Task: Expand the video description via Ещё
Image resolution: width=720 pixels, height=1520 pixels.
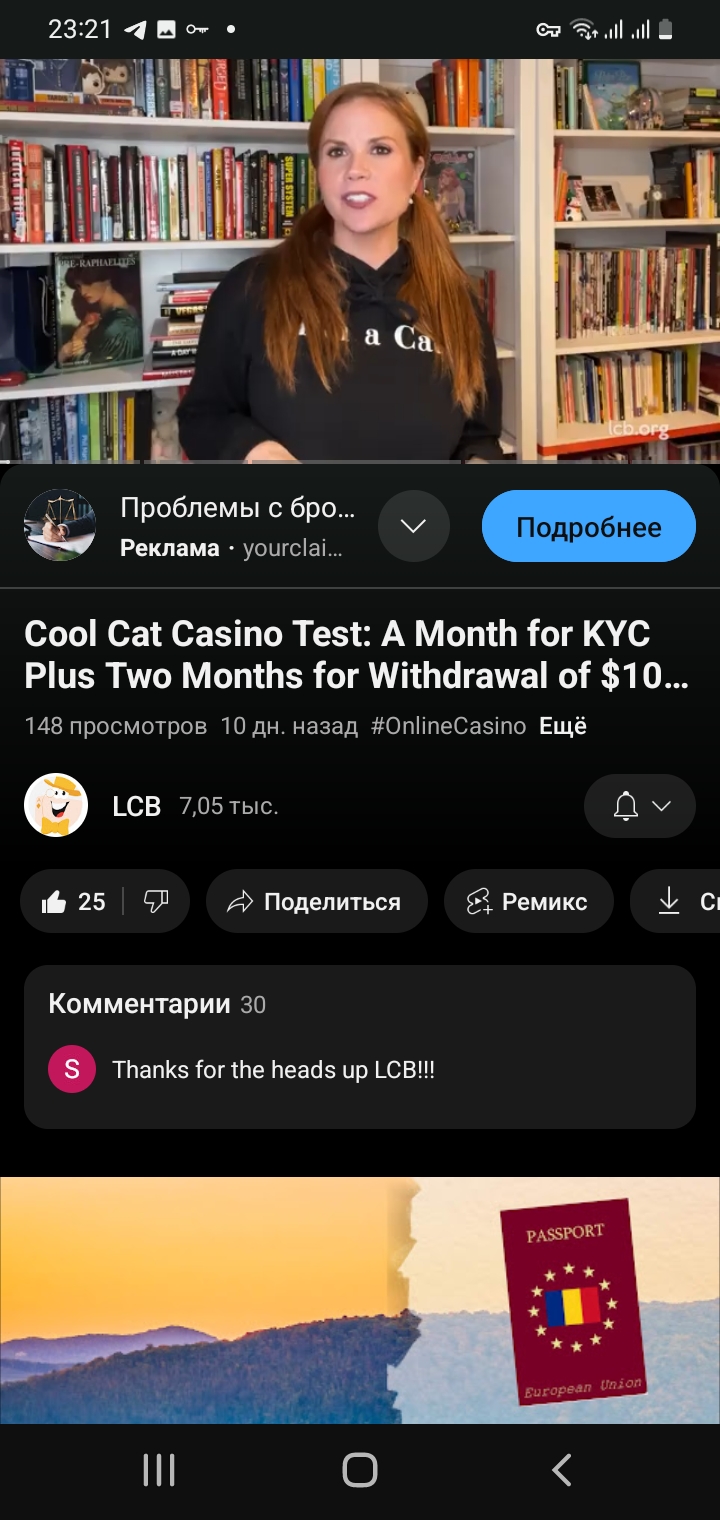Action: 563,726
